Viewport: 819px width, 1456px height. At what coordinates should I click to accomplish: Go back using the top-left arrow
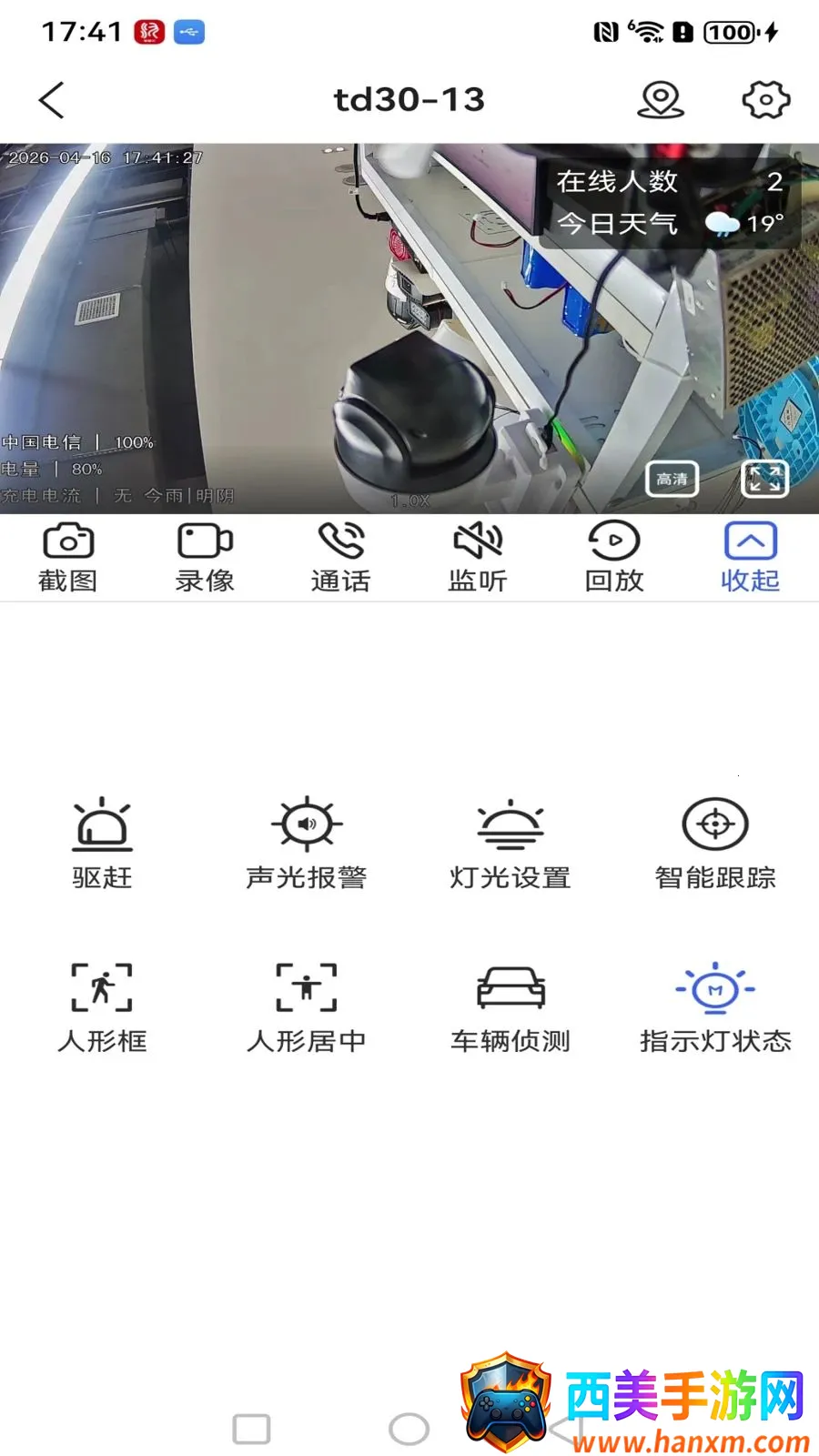point(52,100)
